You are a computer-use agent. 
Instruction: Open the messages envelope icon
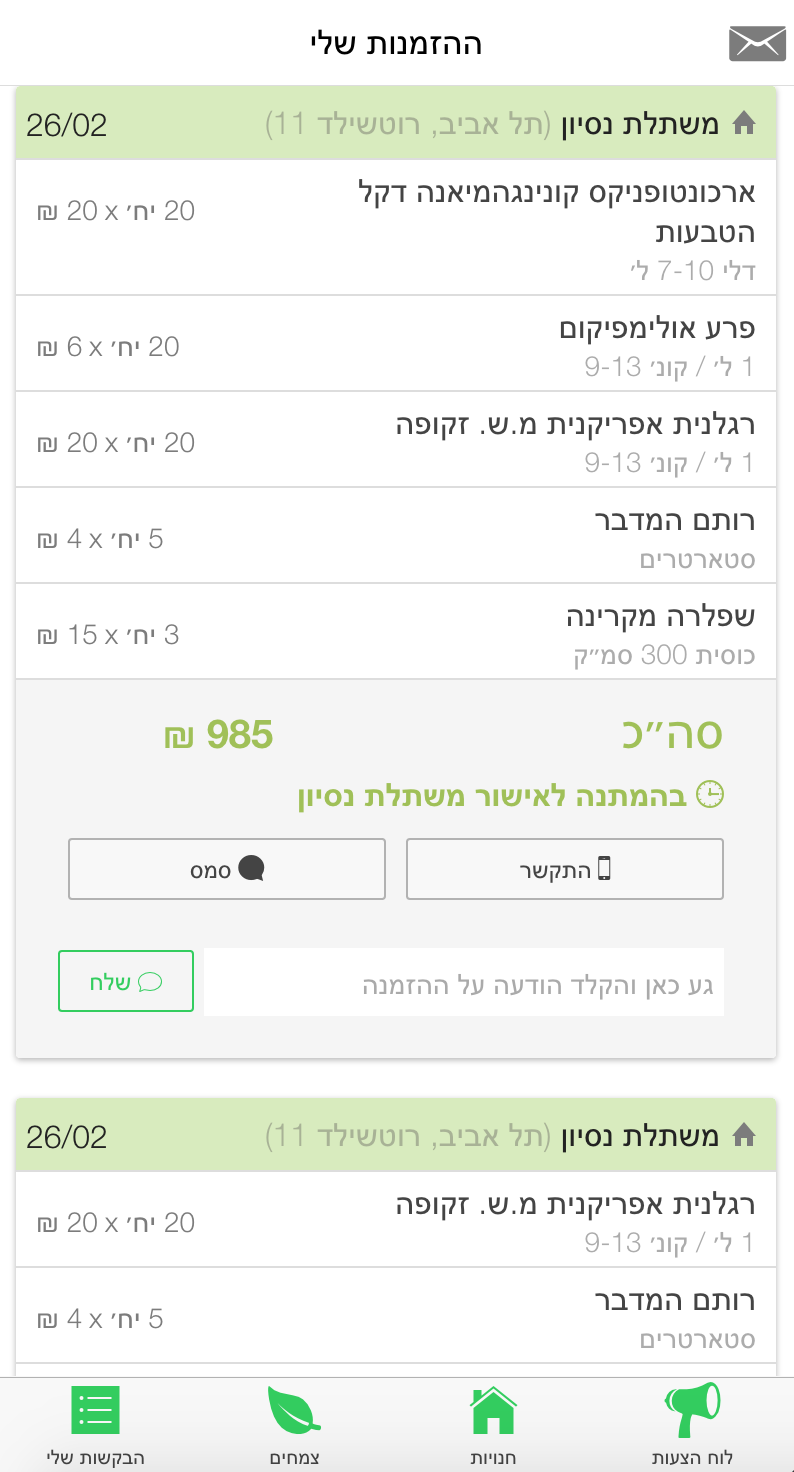coord(757,44)
